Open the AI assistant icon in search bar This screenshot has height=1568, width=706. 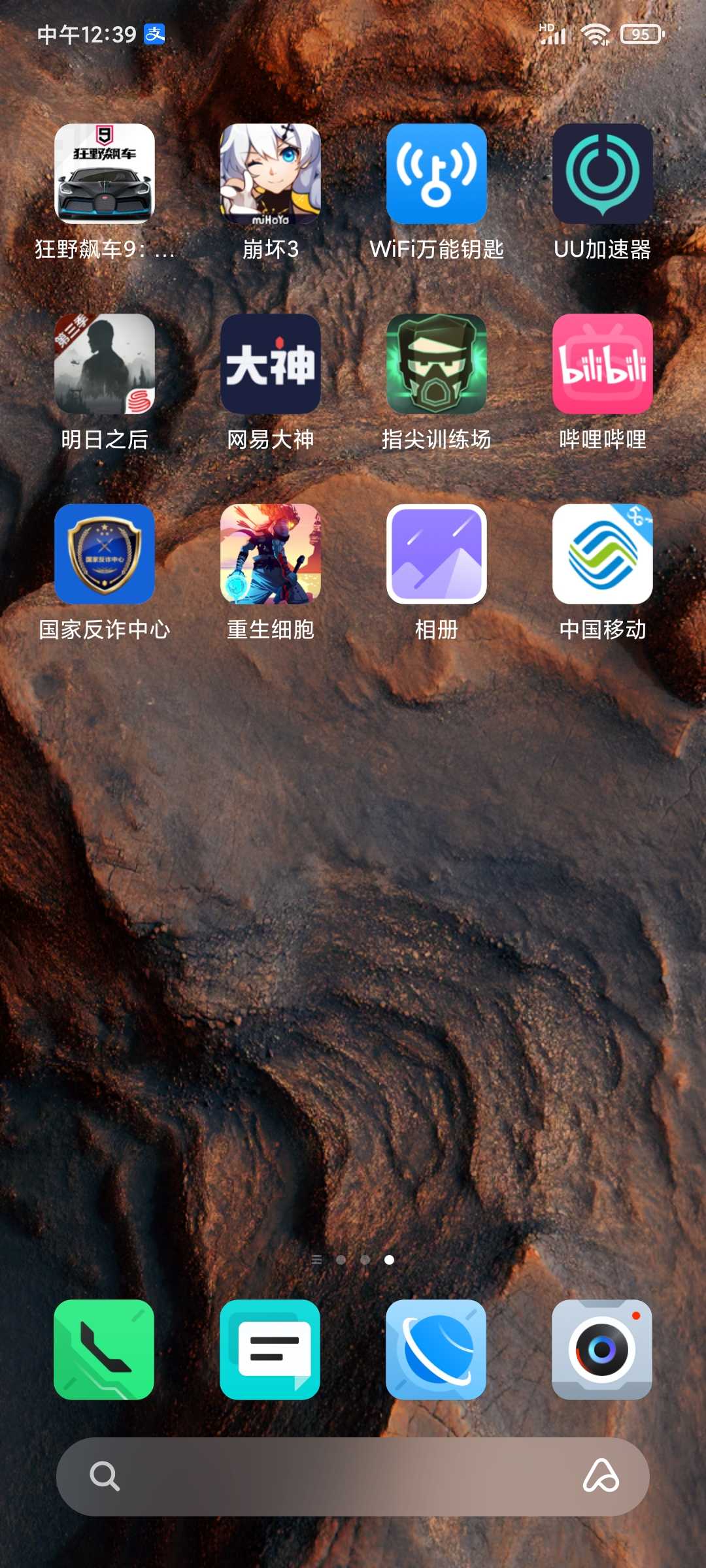[601, 1476]
